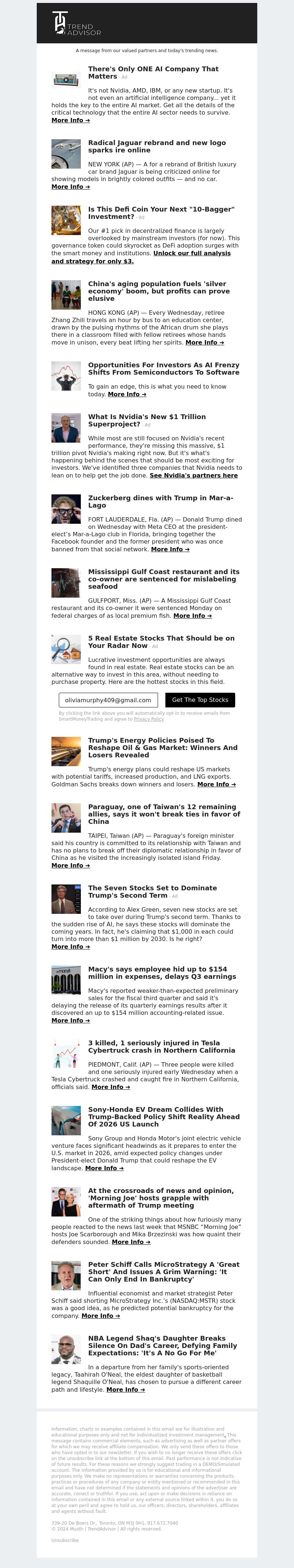Image resolution: width=294 pixels, height=1568 pixels.
Task: Open More Info on Shaq's daughter article
Action: 125,1389
